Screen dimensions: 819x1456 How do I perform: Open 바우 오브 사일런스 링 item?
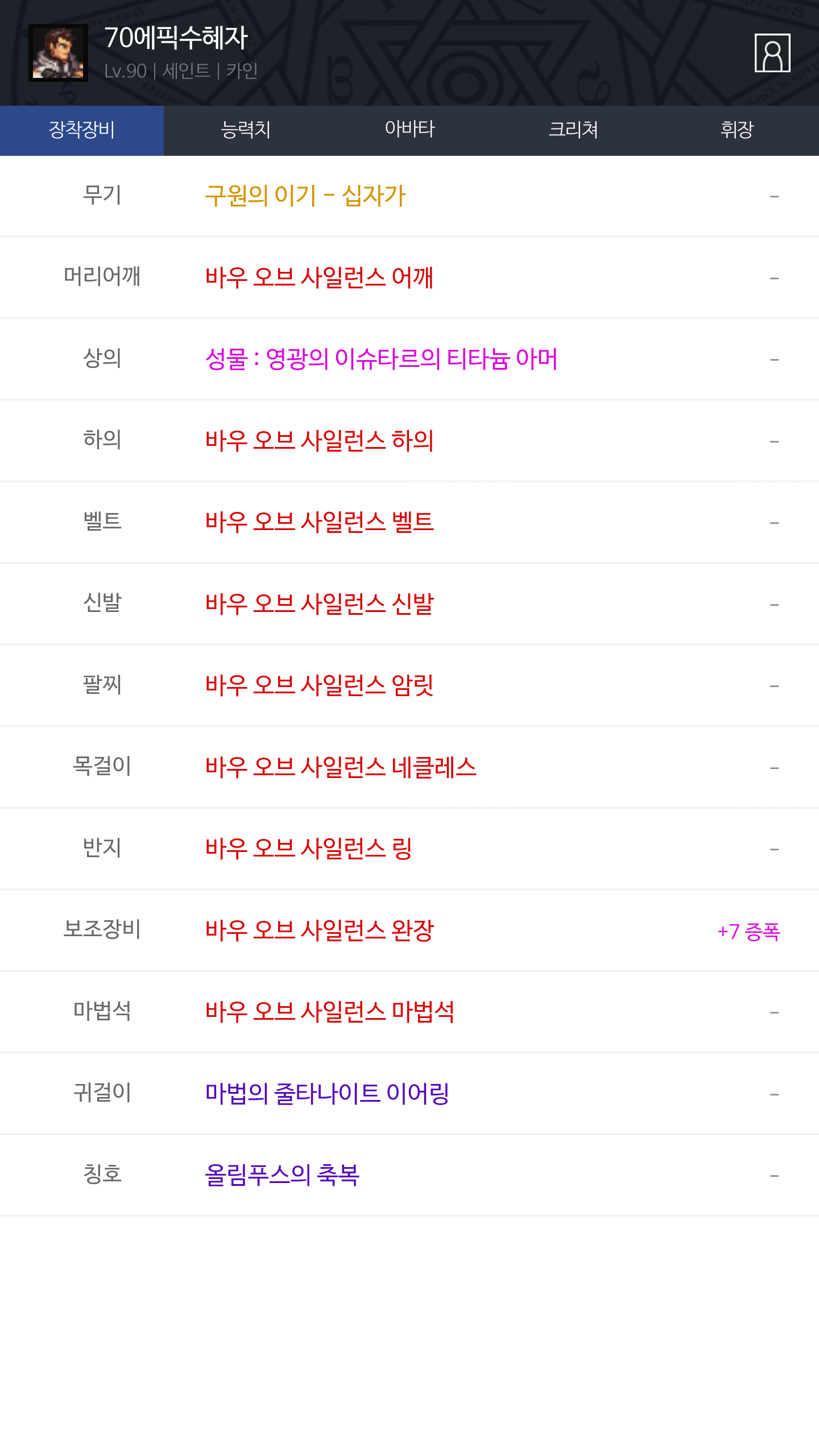(308, 849)
